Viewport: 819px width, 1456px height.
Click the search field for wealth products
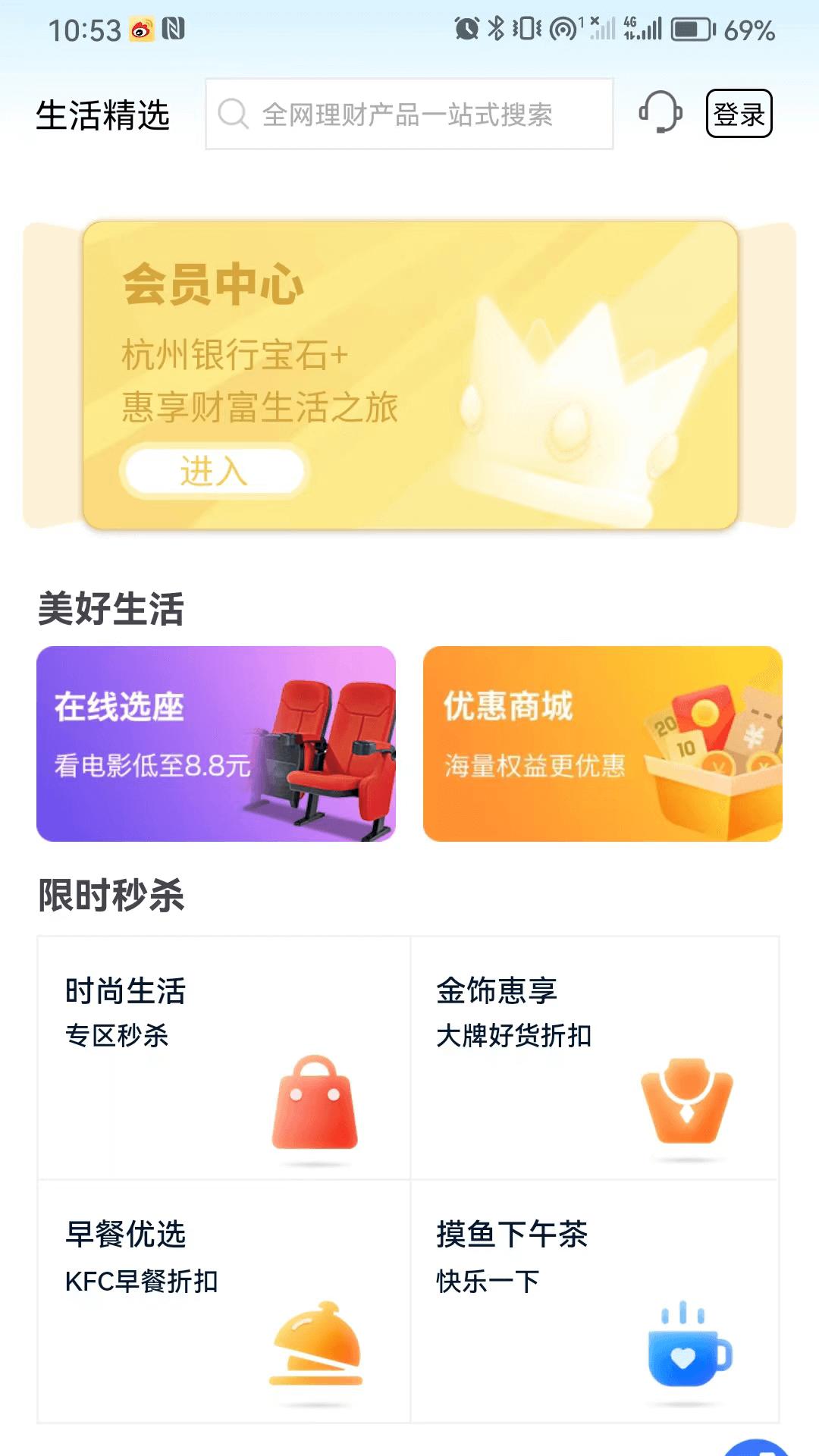[409, 113]
